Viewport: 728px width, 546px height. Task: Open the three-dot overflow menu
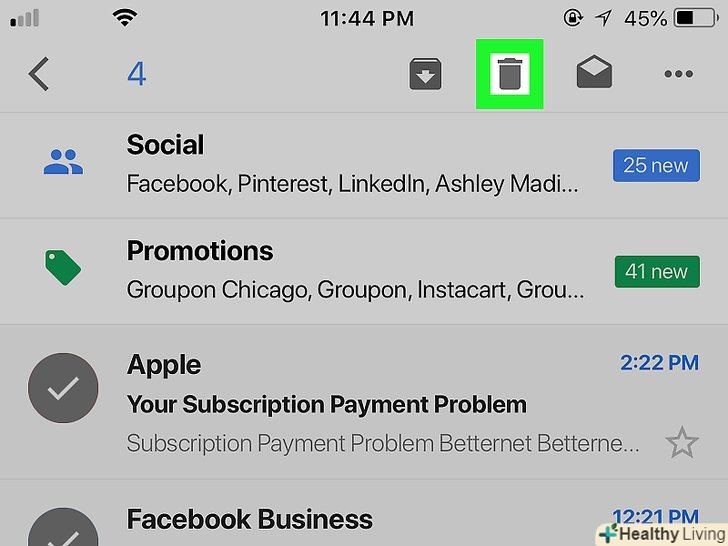(678, 75)
